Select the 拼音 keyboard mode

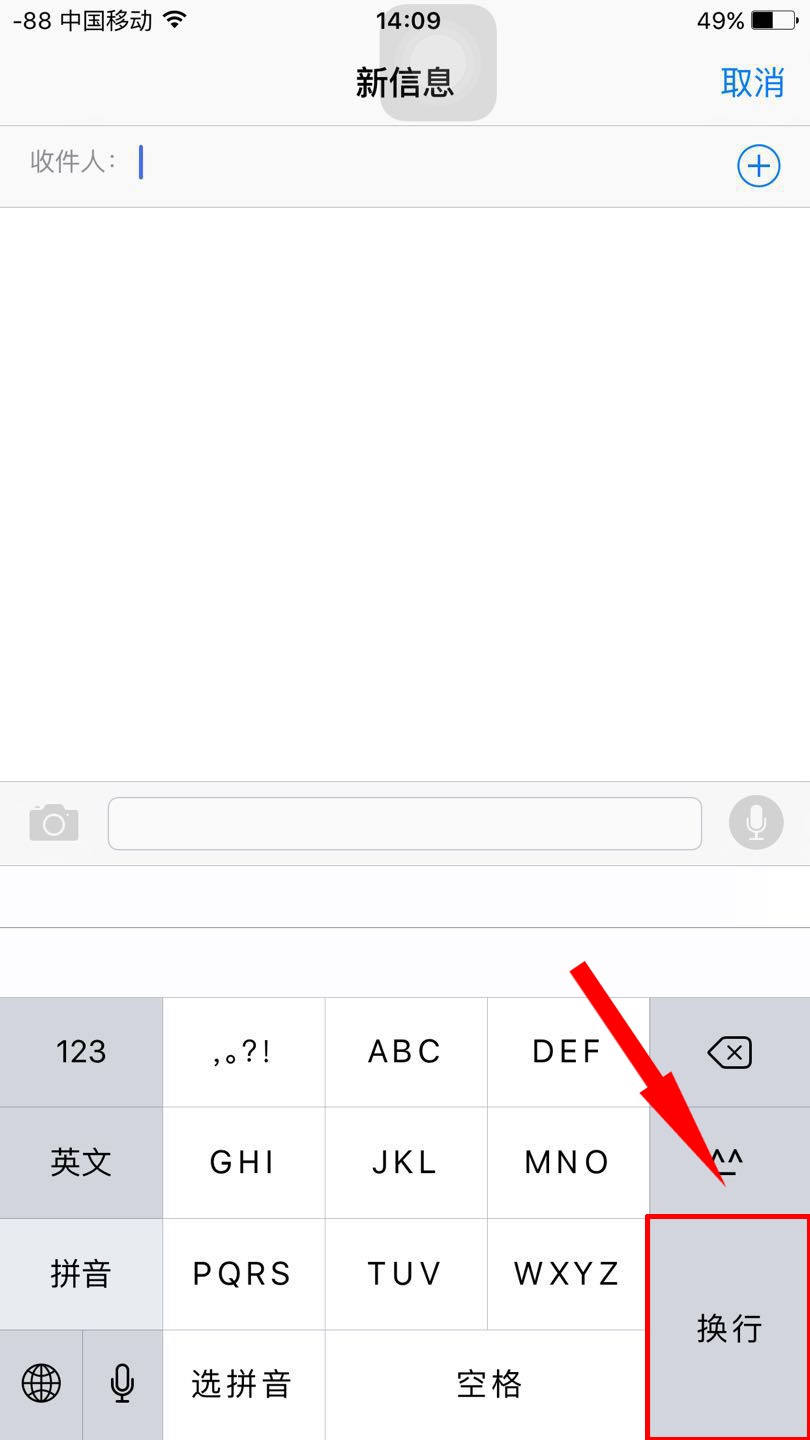(81, 1274)
